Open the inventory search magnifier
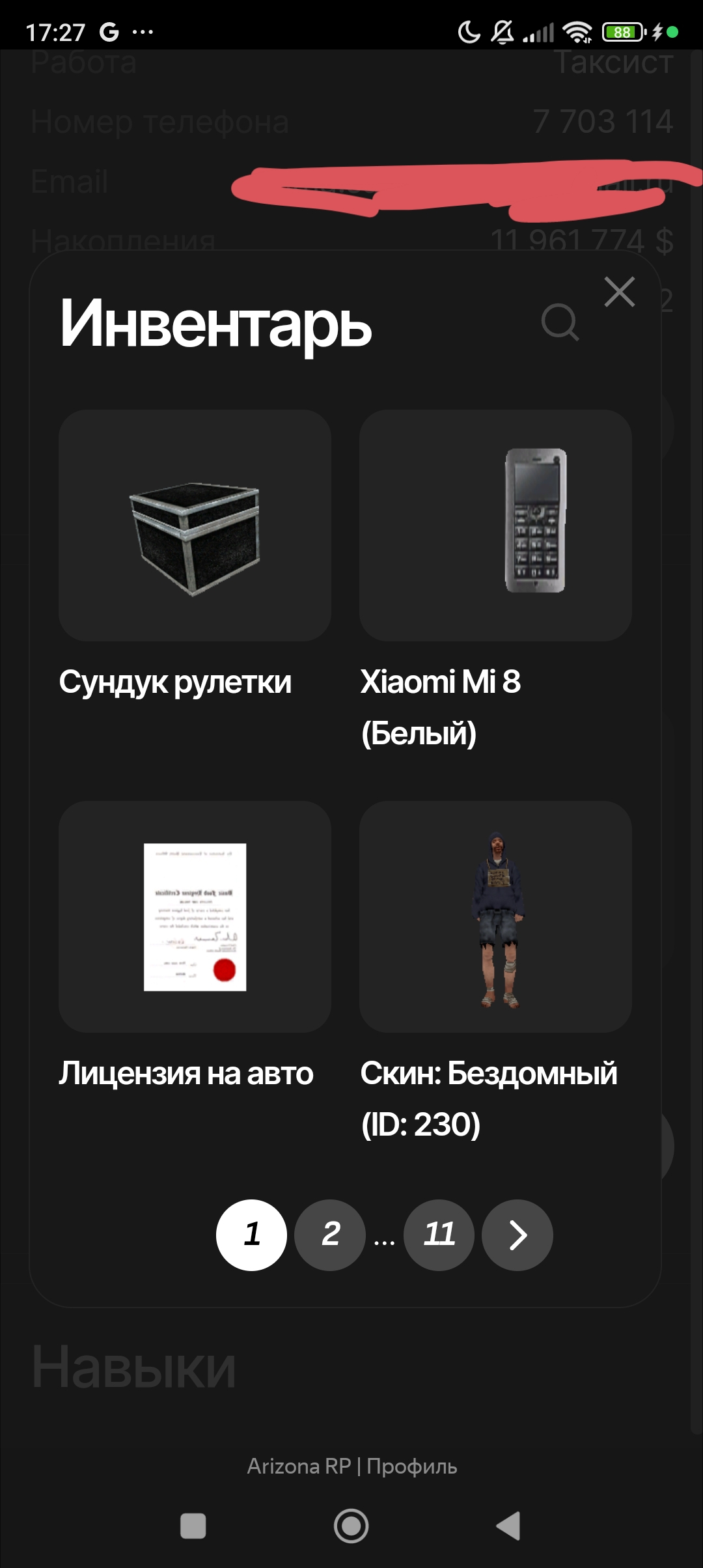 [560, 322]
